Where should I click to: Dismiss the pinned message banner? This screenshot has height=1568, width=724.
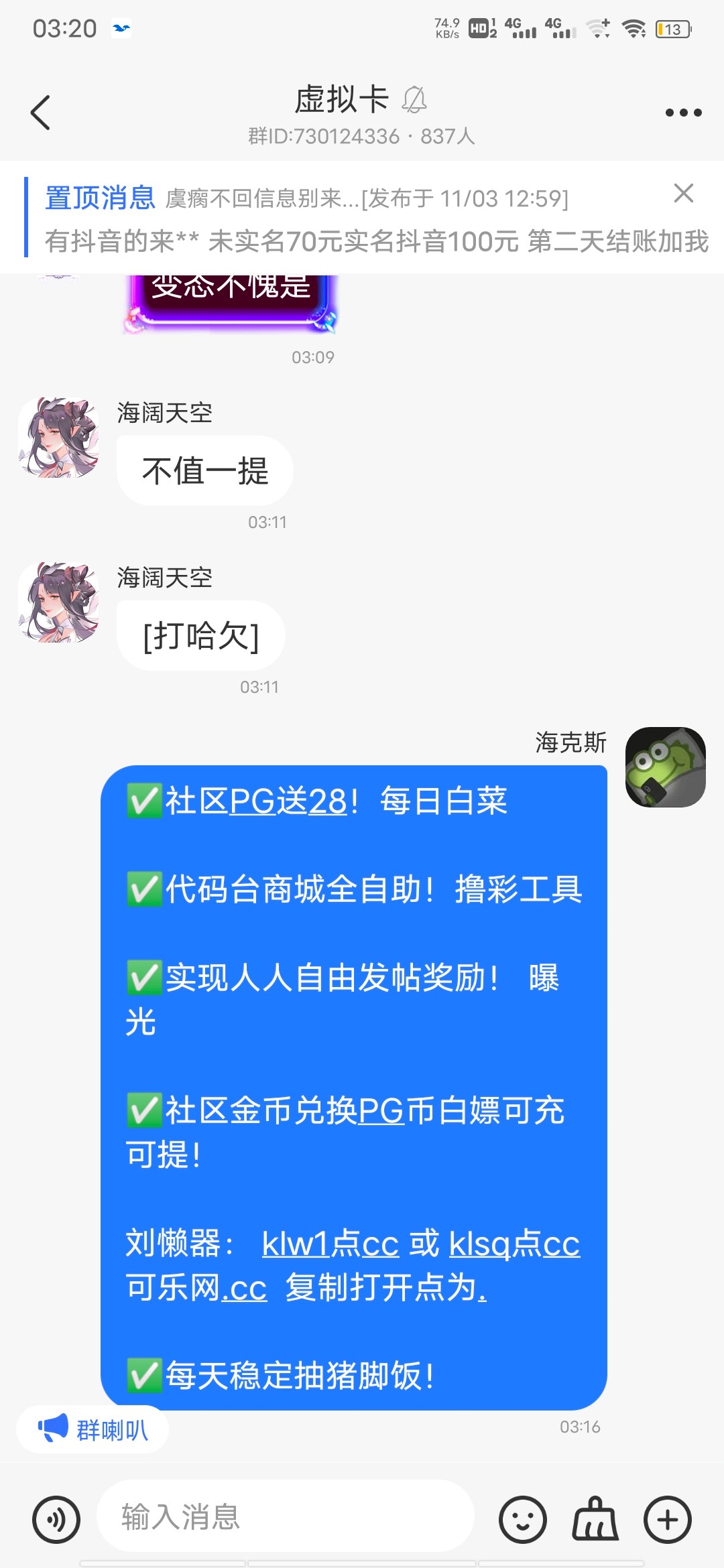coord(683,193)
